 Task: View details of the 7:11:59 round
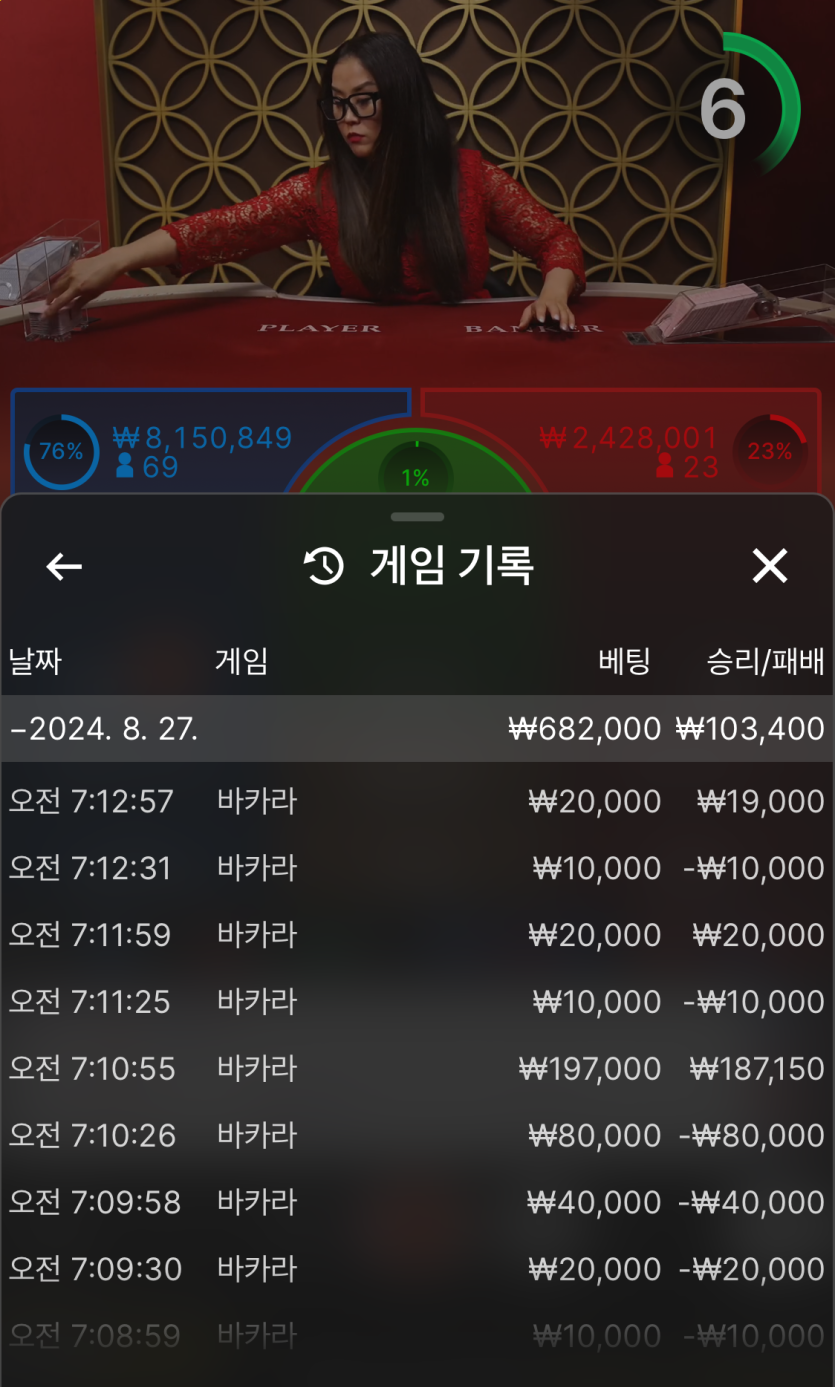[417, 935]
